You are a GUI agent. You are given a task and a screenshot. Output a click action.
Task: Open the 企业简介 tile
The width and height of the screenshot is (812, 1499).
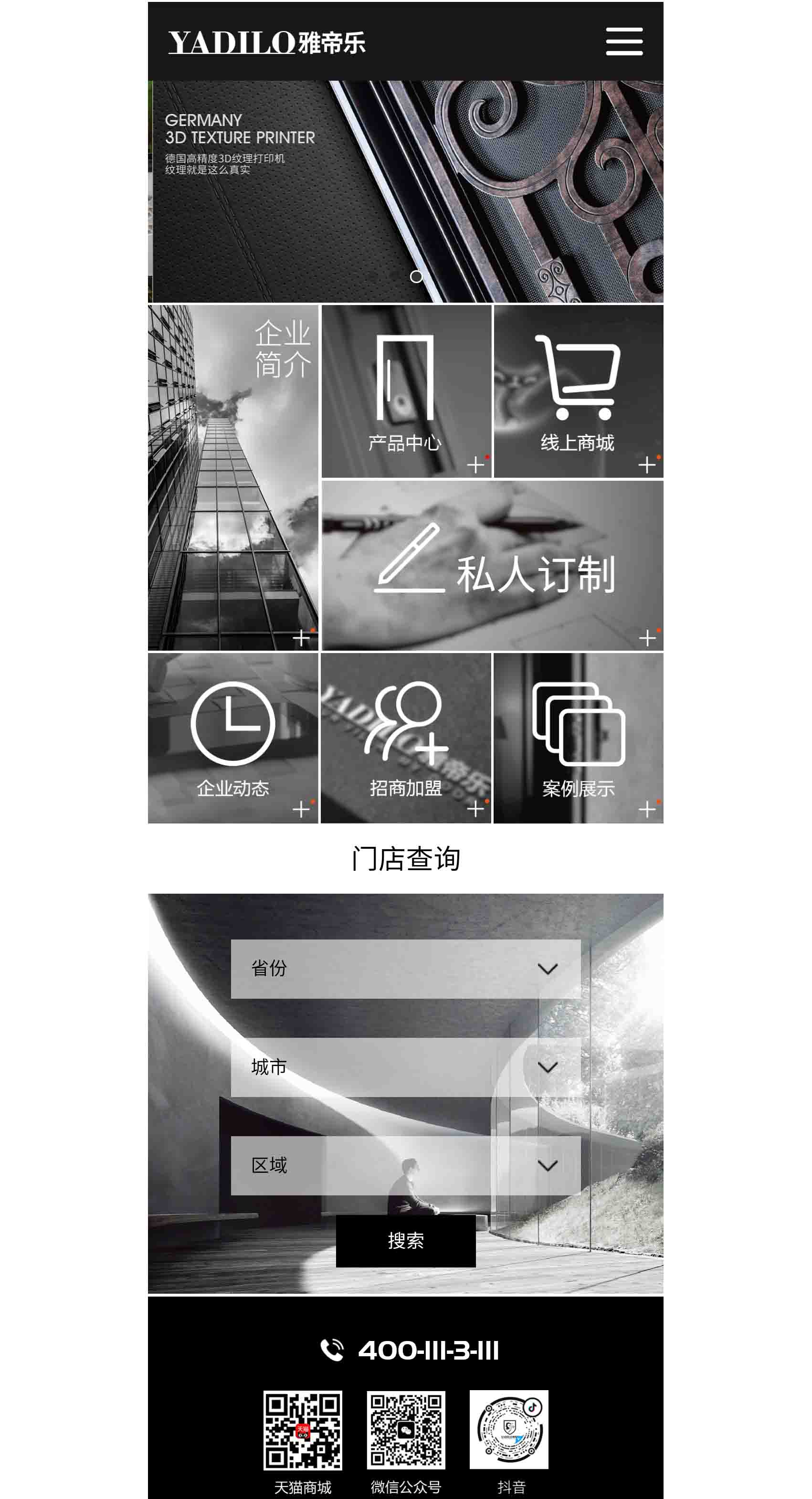[233, 477]
